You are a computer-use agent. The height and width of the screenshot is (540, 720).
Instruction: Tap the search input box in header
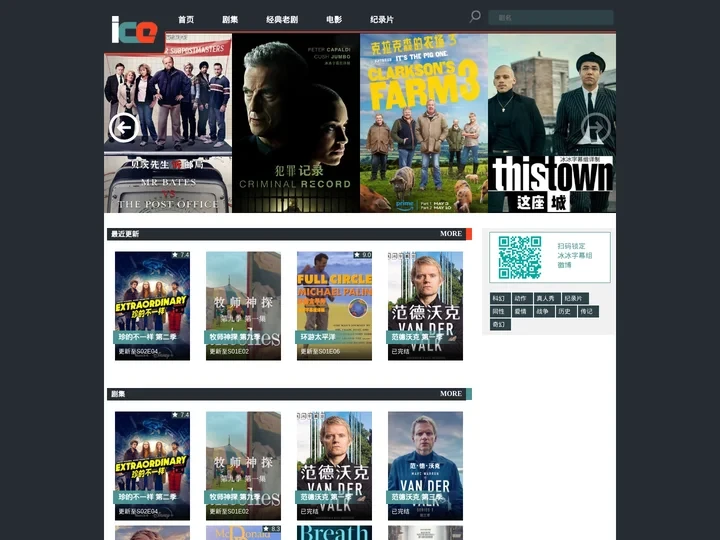pos(550,17)
